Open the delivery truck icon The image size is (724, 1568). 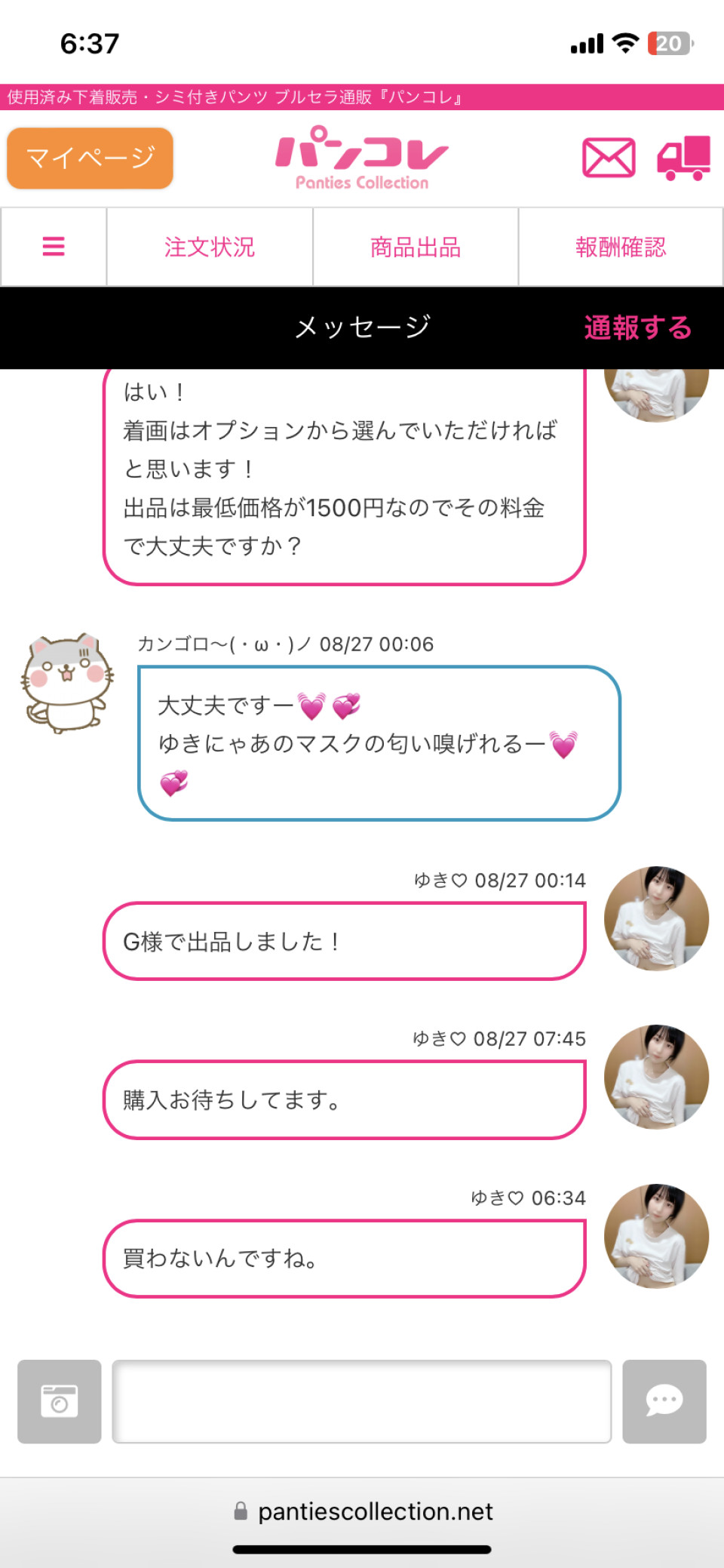(684, 158)
